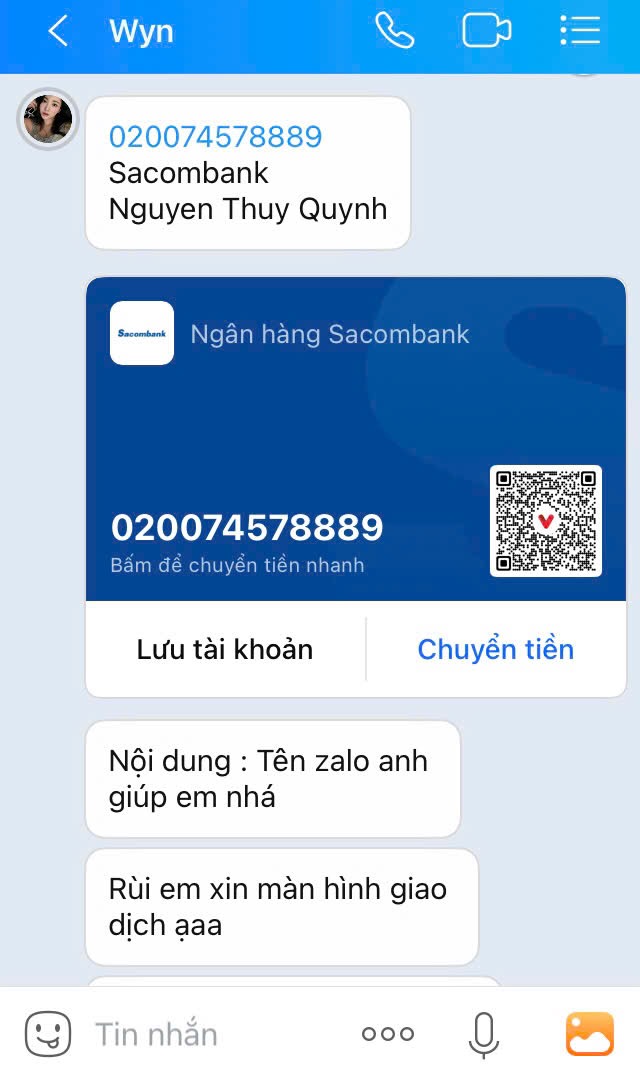Open the chat options menu

coord(580,31)
